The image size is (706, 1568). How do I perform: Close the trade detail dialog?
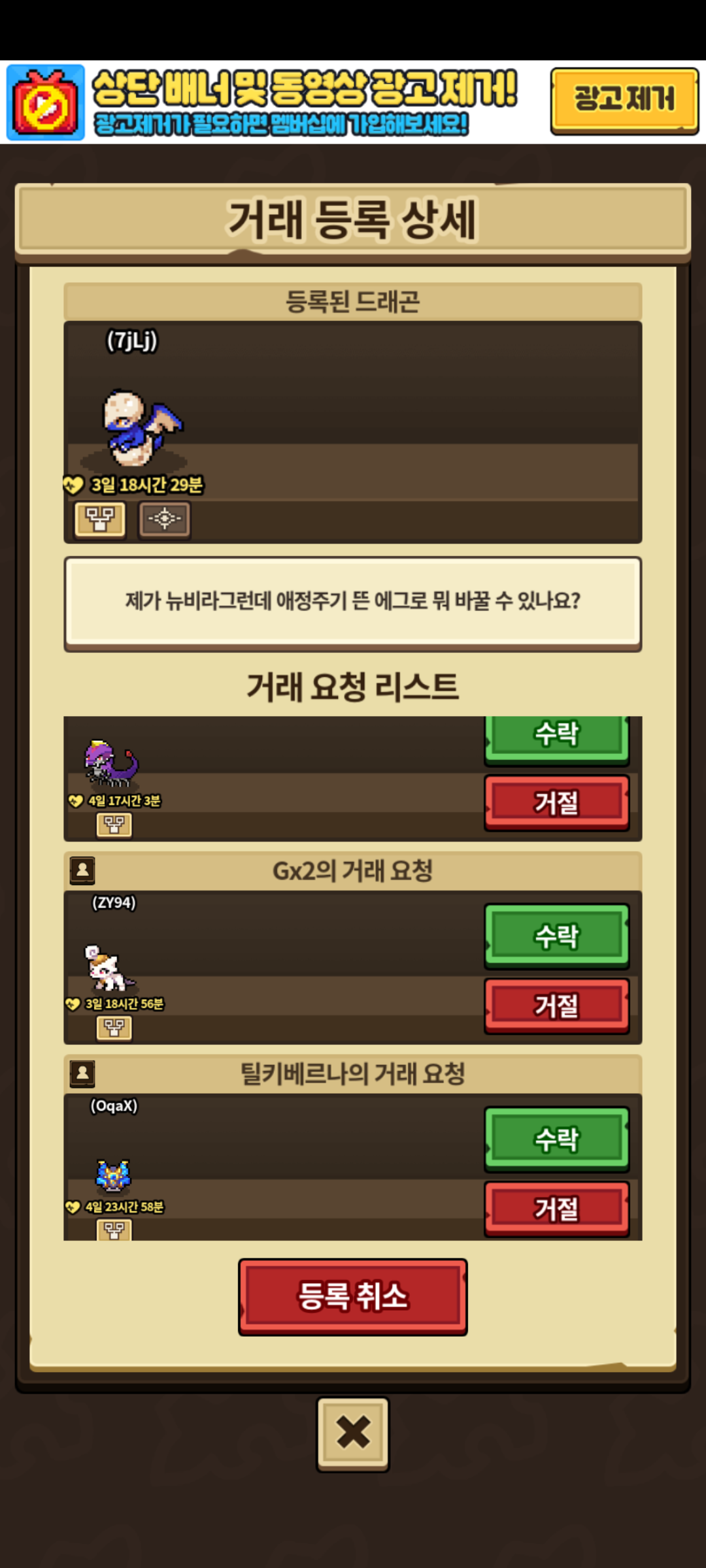pyautogui.click(x=352, y=1433)
